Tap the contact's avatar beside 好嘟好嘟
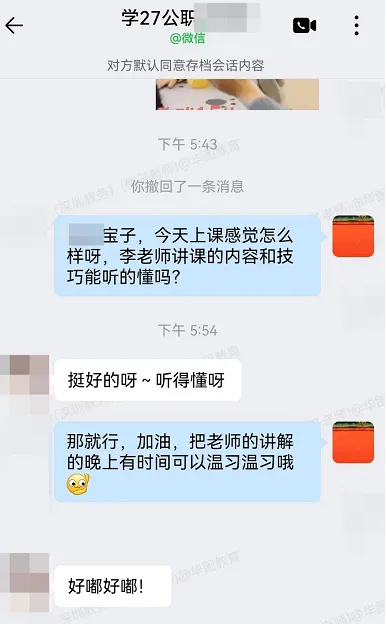 [x=25, y=582]
